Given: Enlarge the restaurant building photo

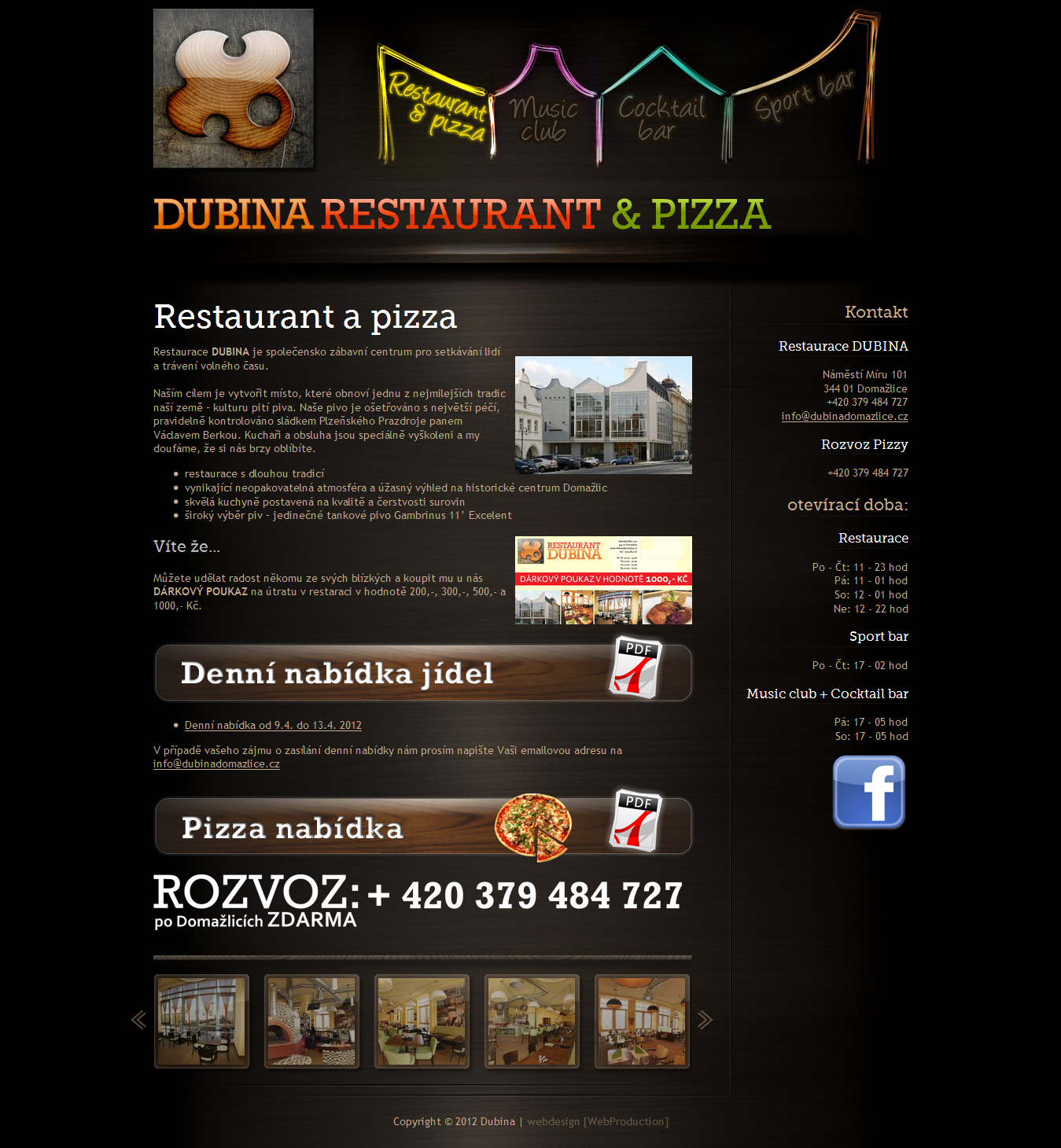Looking at the screenshot, I should click(x=603, y=414).
